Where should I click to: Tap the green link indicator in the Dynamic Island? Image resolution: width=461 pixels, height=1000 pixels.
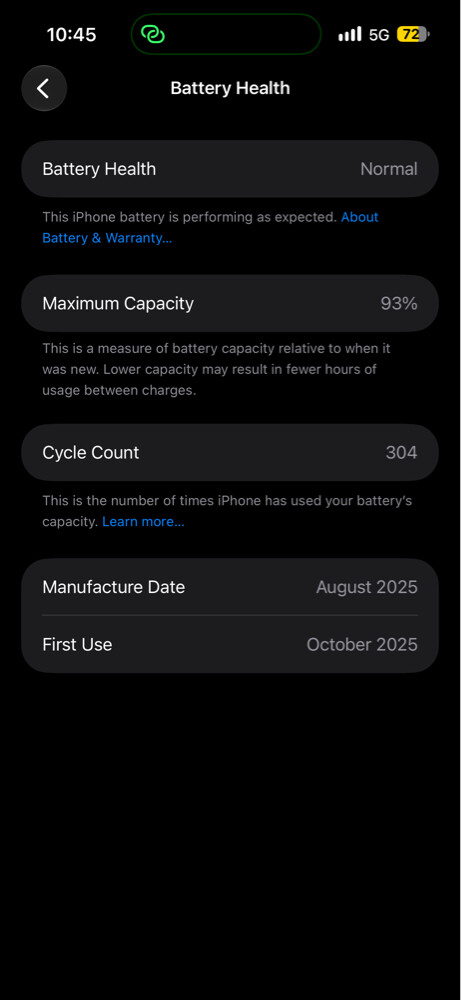[x=153, y=34]
